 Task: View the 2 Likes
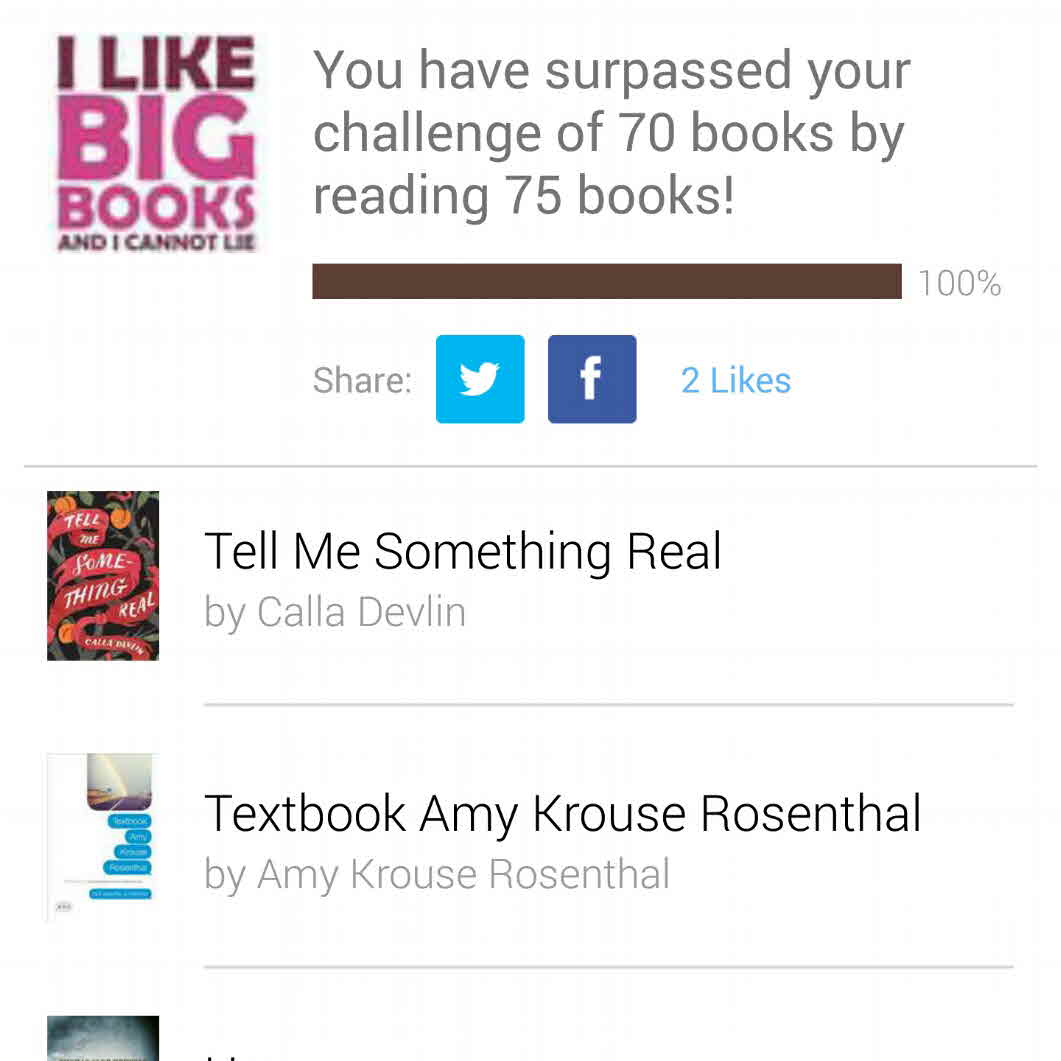pyautogui.click(x=735, y=380)
